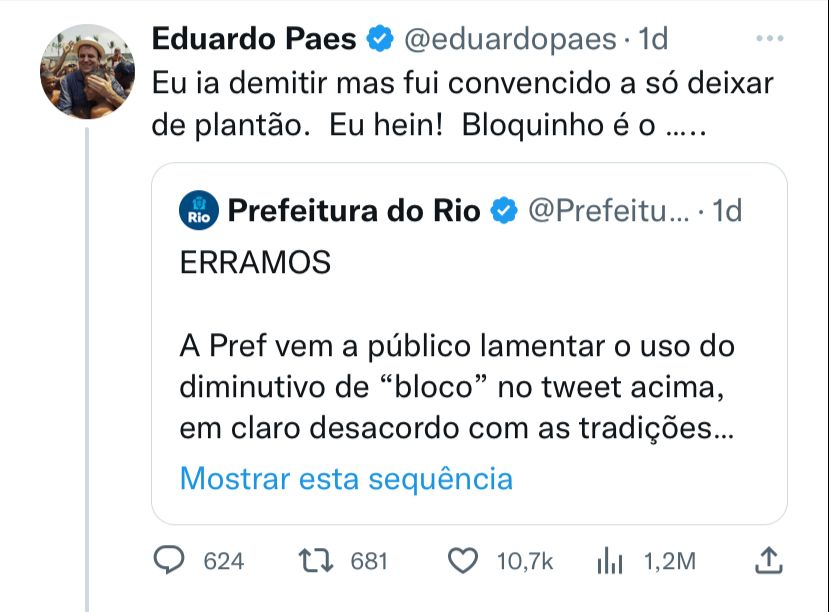Reply to Eduardo Paes' tweet
This screenshot has height=612, width=829.
tap(171, 561)
